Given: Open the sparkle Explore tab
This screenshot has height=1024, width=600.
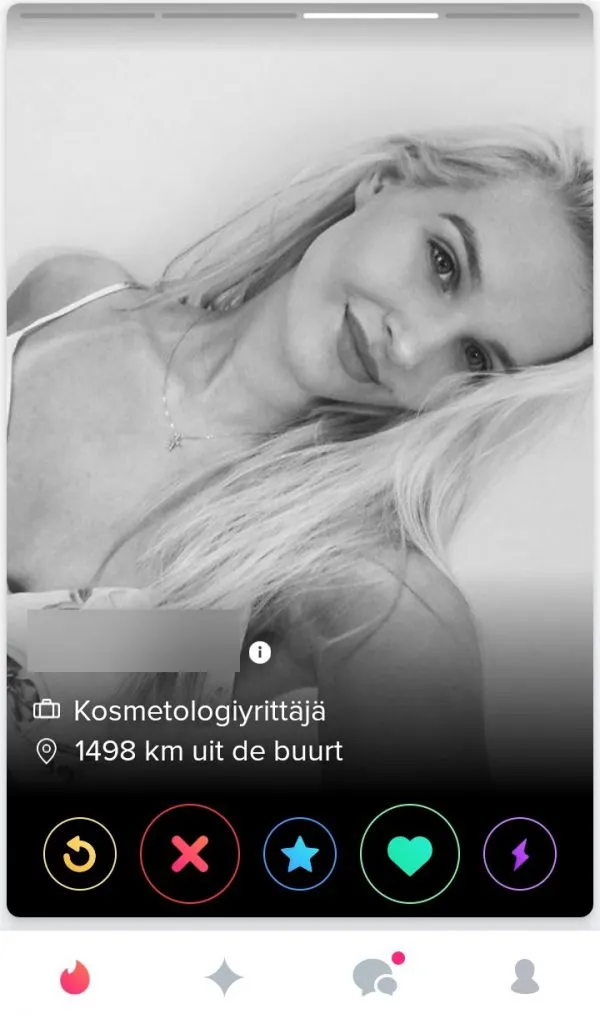Looking at the screenshot, I should [x=224, y=977].
